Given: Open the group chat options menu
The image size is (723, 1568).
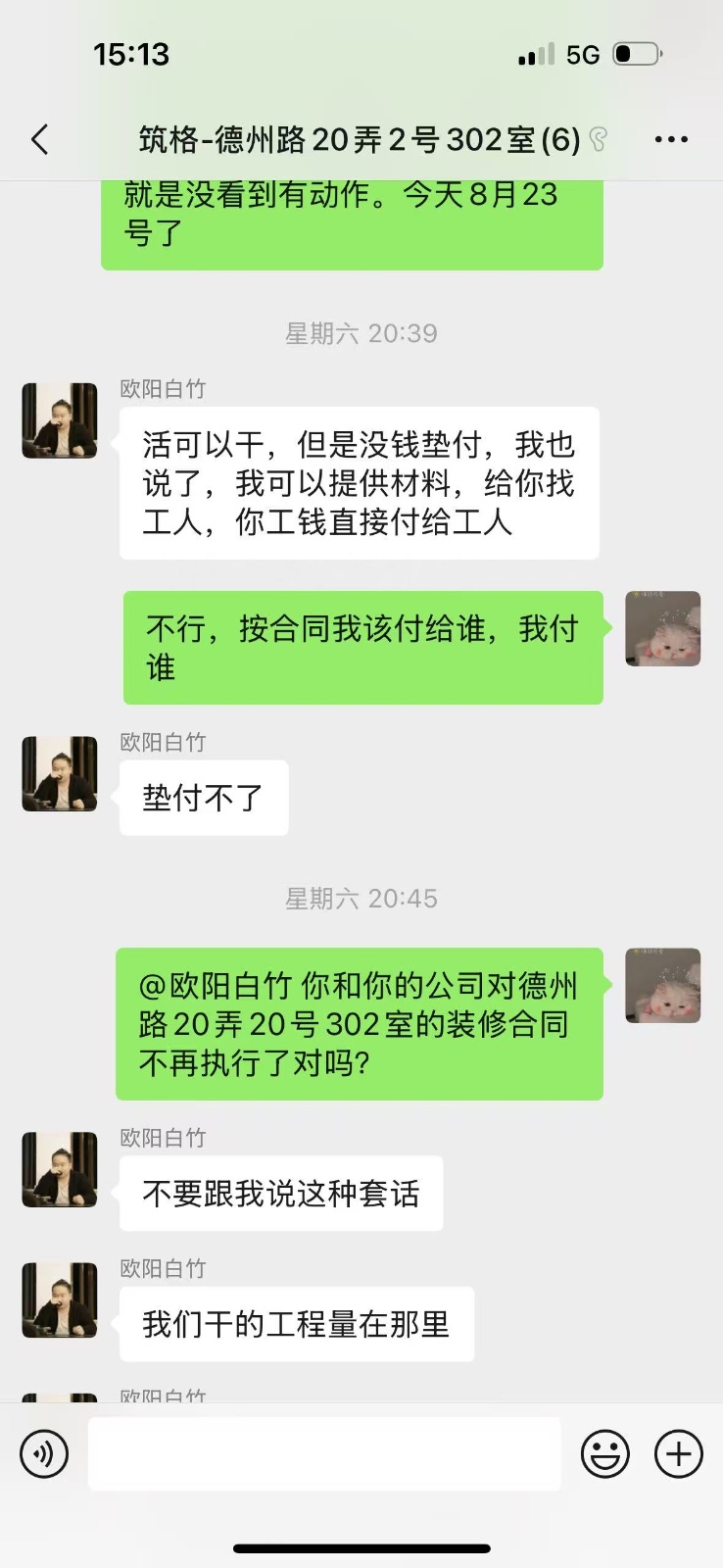Looking at the screenshot, I should click(671, 140).
